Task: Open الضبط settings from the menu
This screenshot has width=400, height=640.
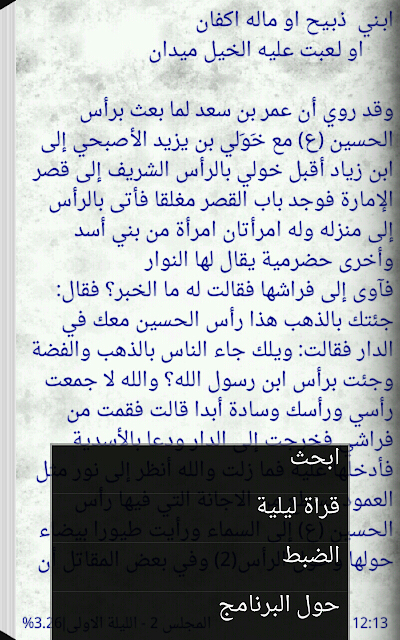Action: click(x=200, y=567)
